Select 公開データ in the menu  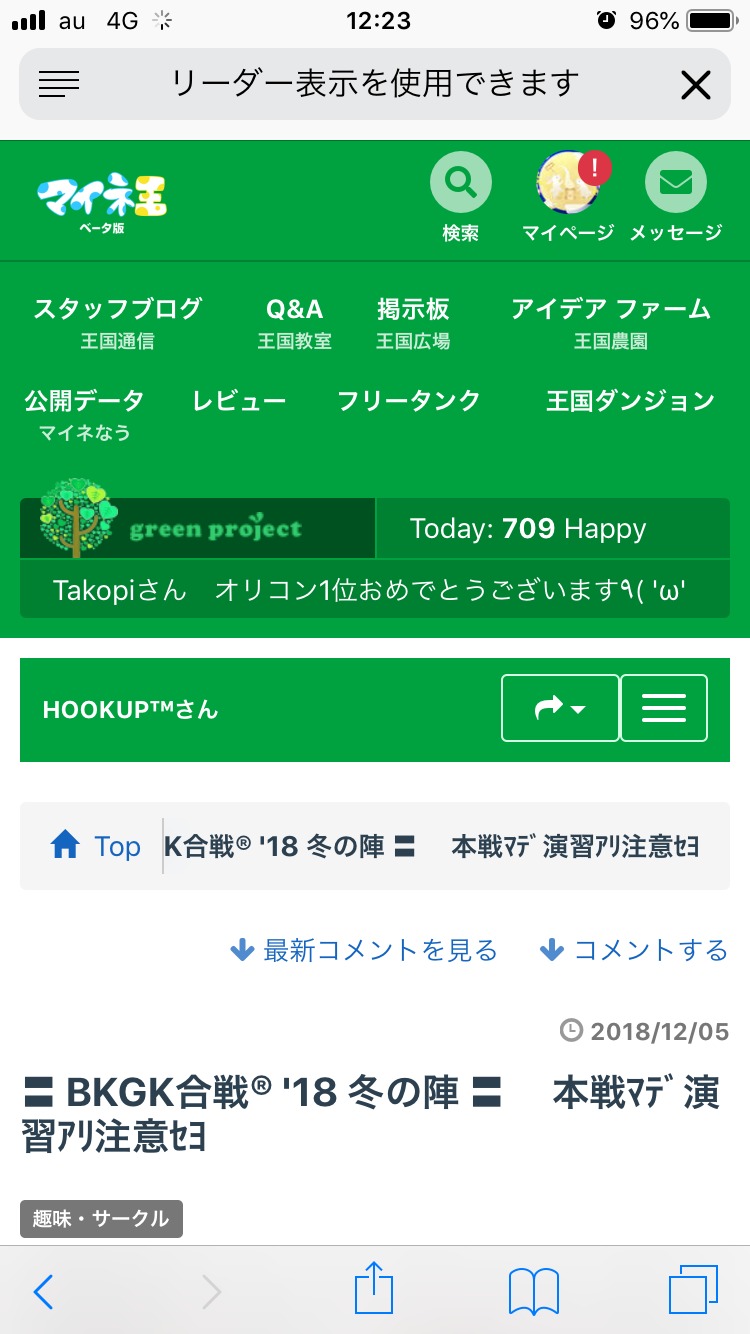[84, 402]
